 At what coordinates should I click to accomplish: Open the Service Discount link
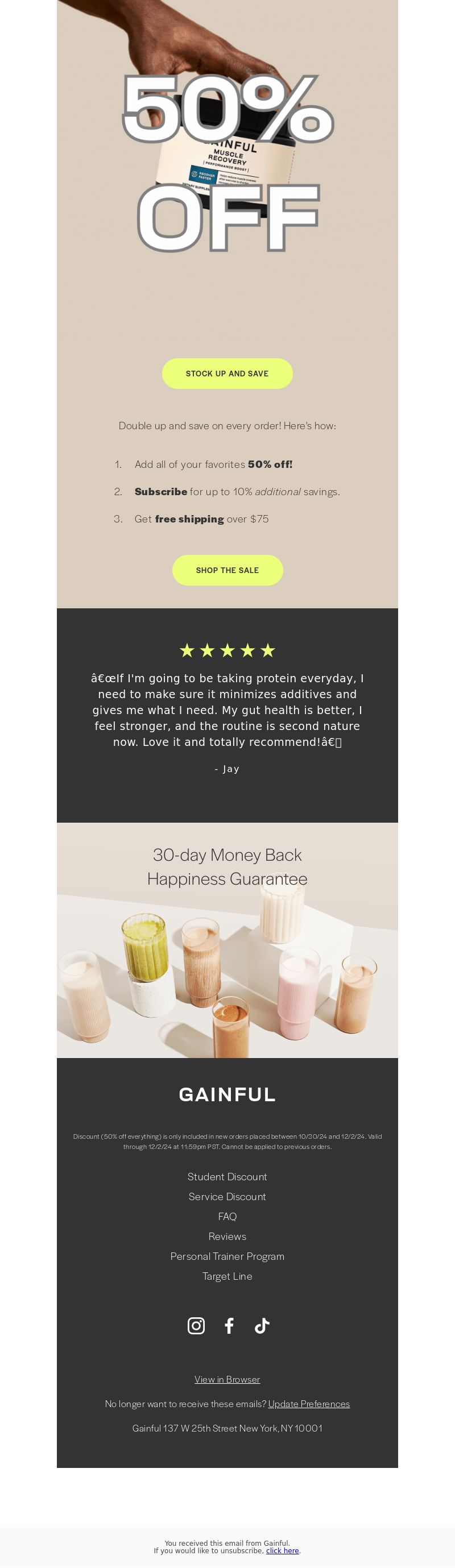point(227,1197)
